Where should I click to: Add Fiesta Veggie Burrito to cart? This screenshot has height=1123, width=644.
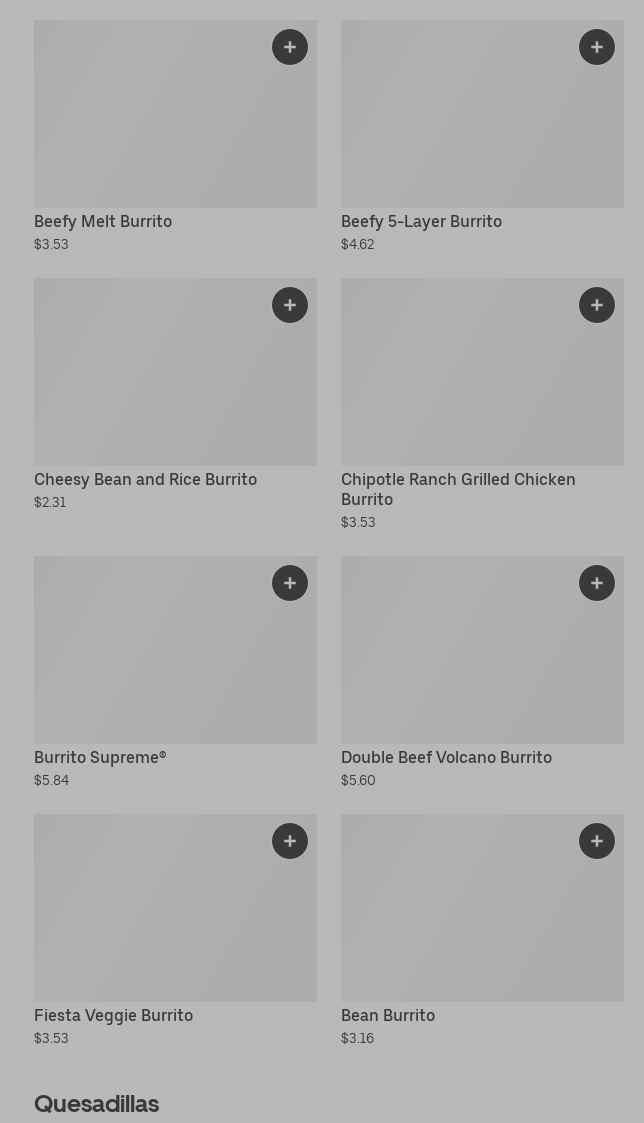click(x=290, y=841)
